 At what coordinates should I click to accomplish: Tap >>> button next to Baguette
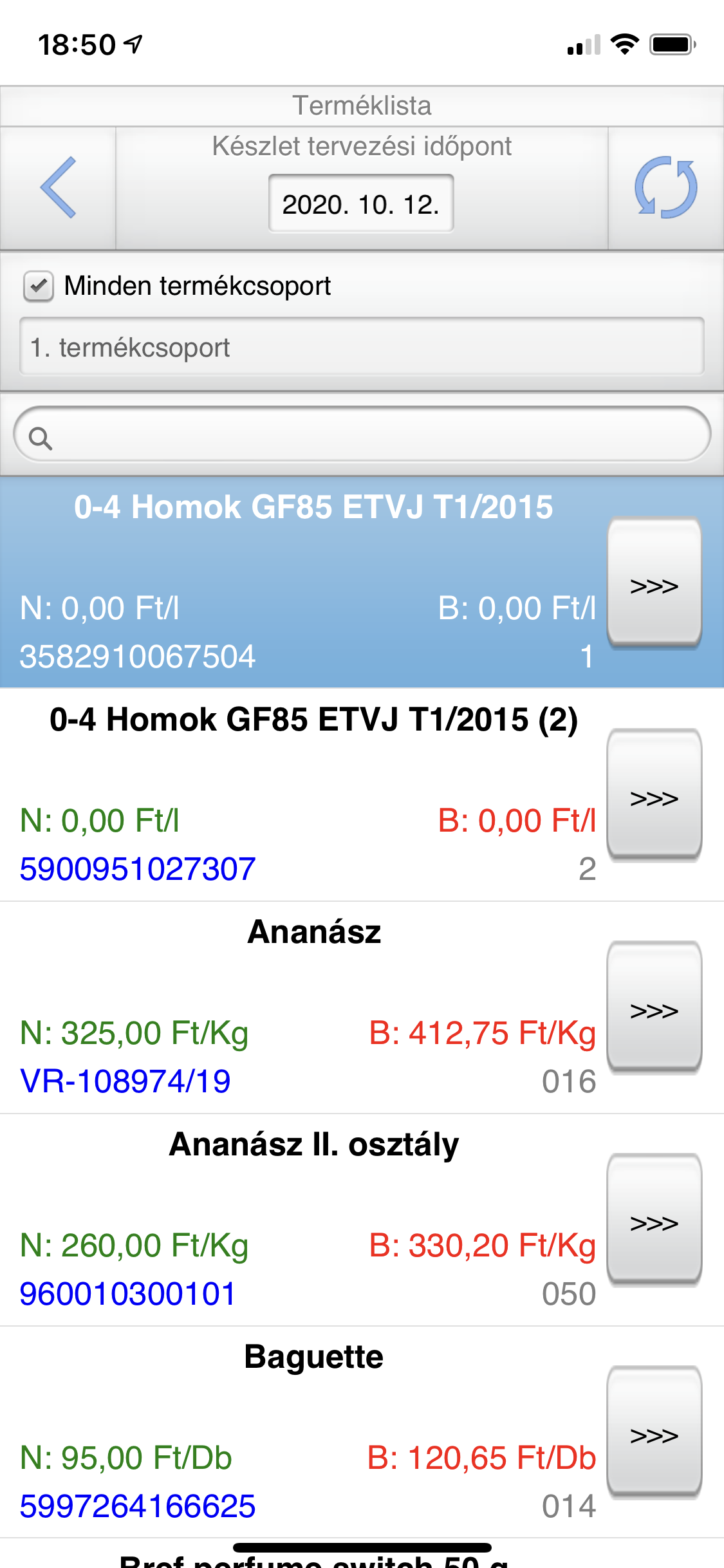654,1433
